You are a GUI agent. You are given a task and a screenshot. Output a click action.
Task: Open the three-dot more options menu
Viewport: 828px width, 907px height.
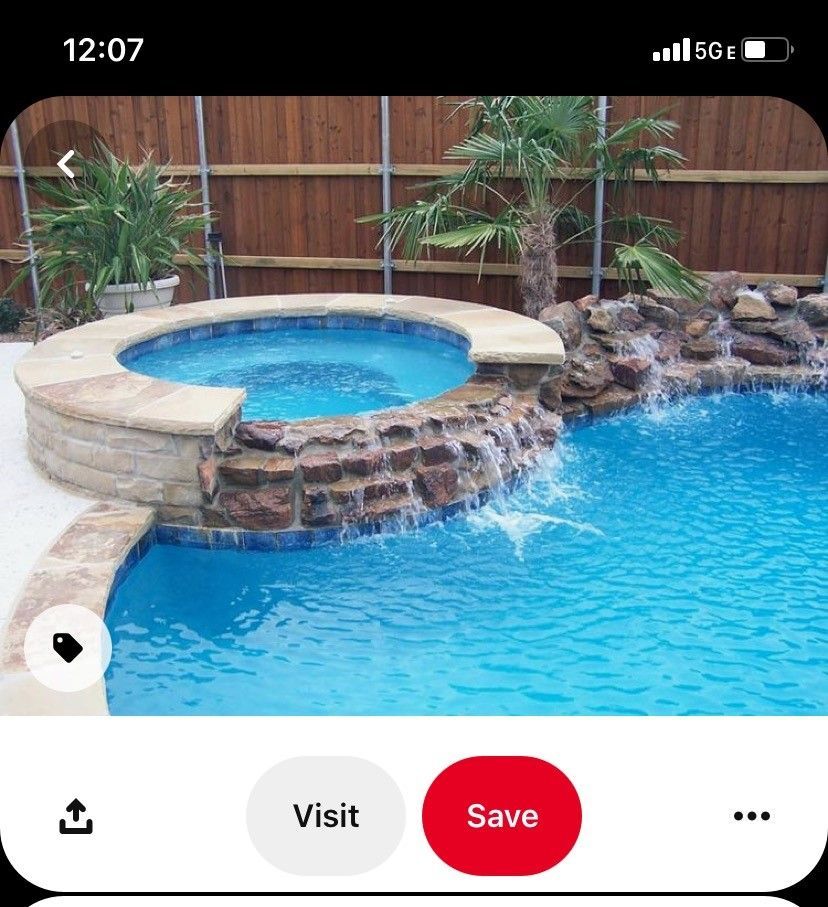[751, 816]
